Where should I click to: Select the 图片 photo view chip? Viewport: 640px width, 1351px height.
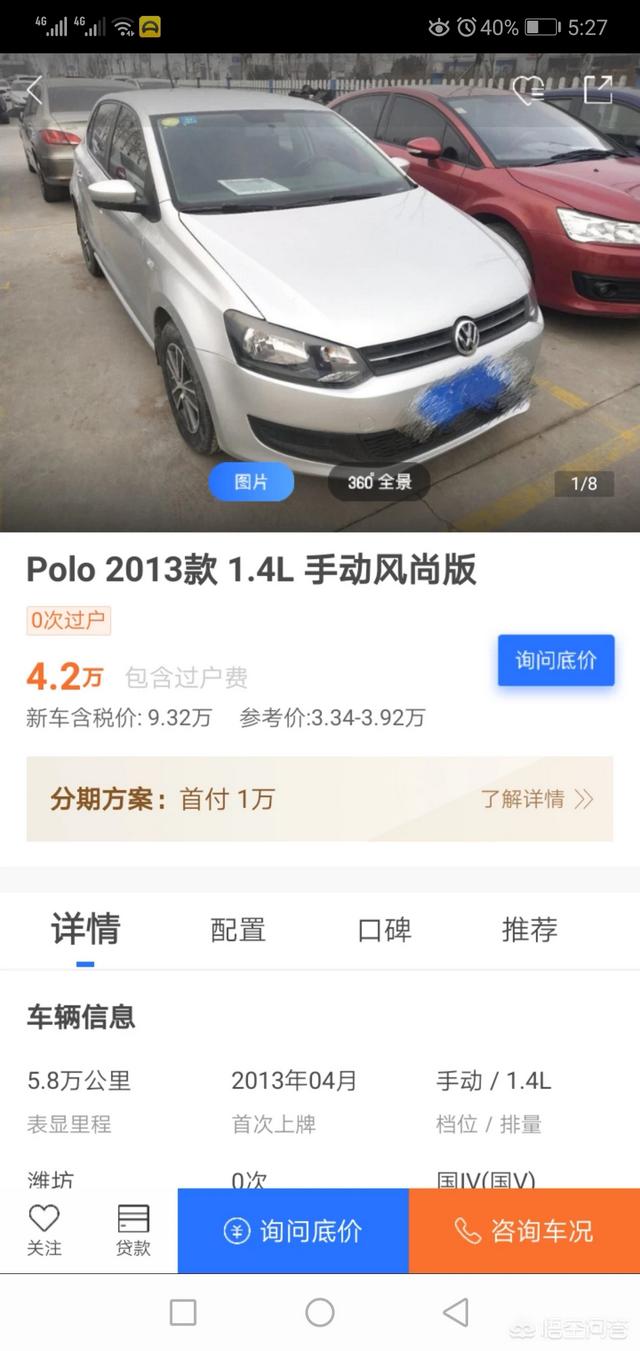pos(251,482)
